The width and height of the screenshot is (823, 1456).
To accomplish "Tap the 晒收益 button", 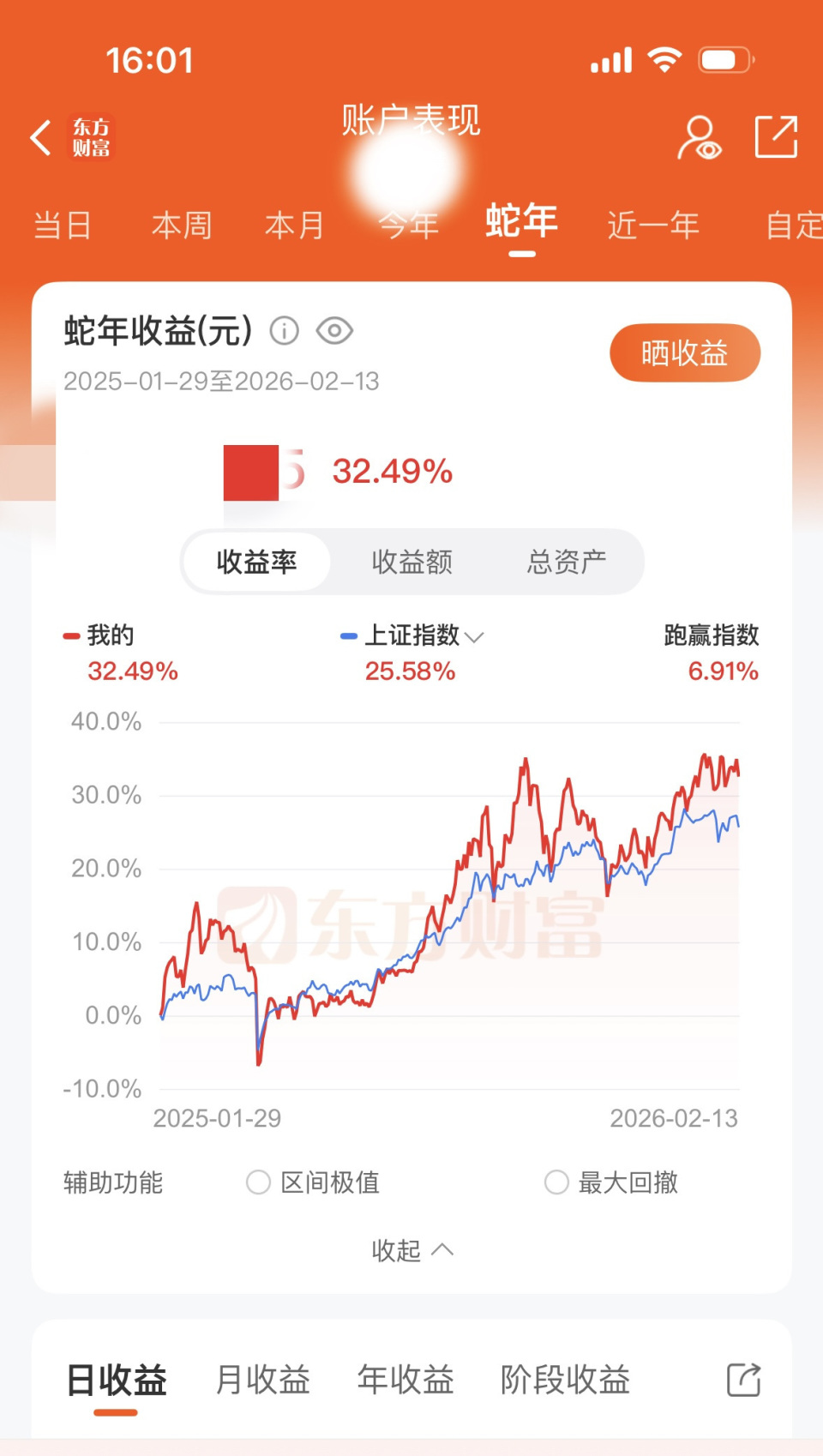I will [x=684, y=352].
